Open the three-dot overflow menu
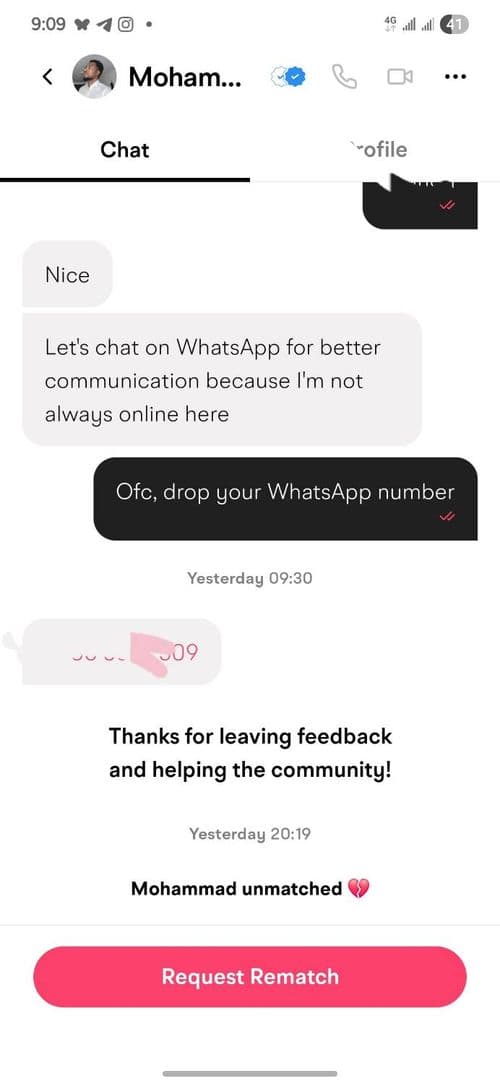Screen dimensions: 500x1084 455,77
